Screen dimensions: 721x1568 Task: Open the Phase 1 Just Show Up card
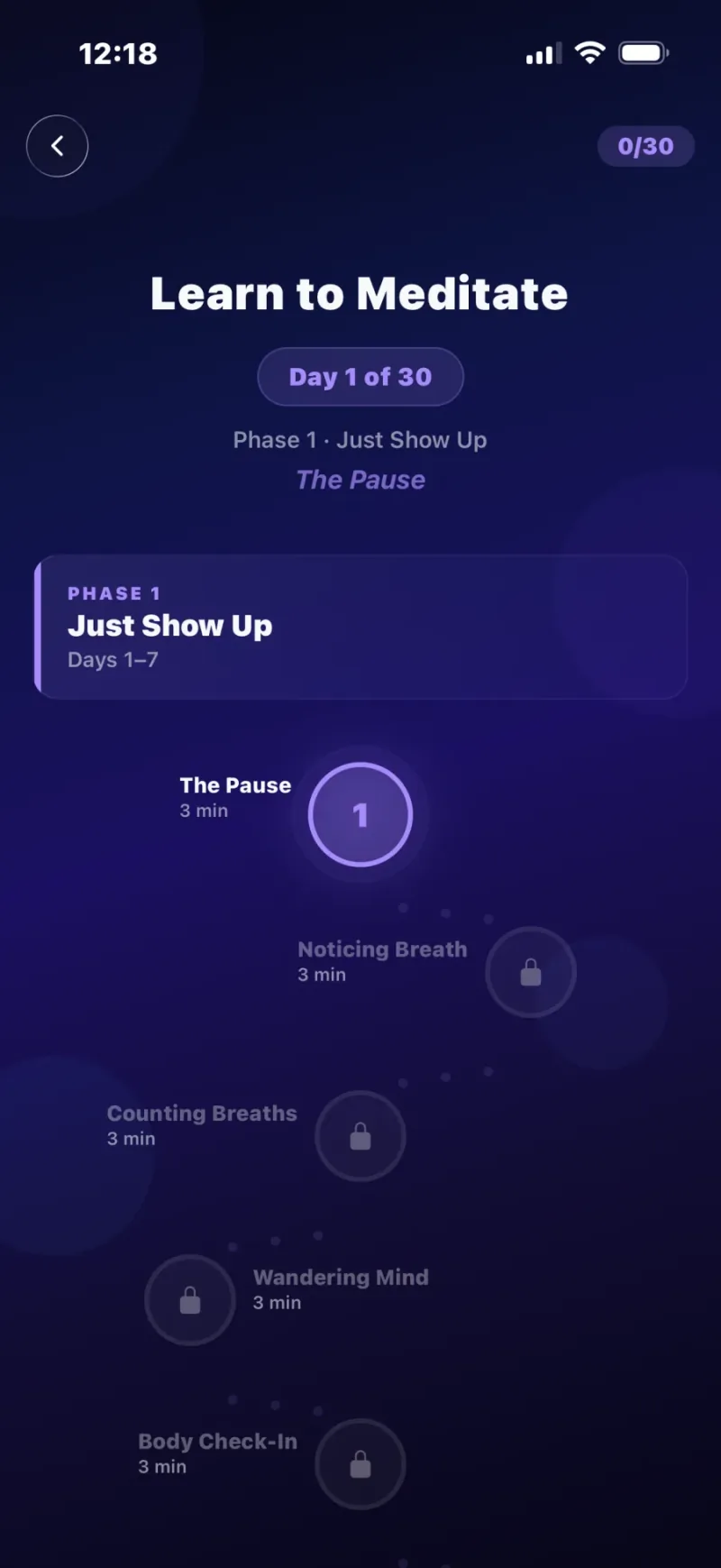360,627
